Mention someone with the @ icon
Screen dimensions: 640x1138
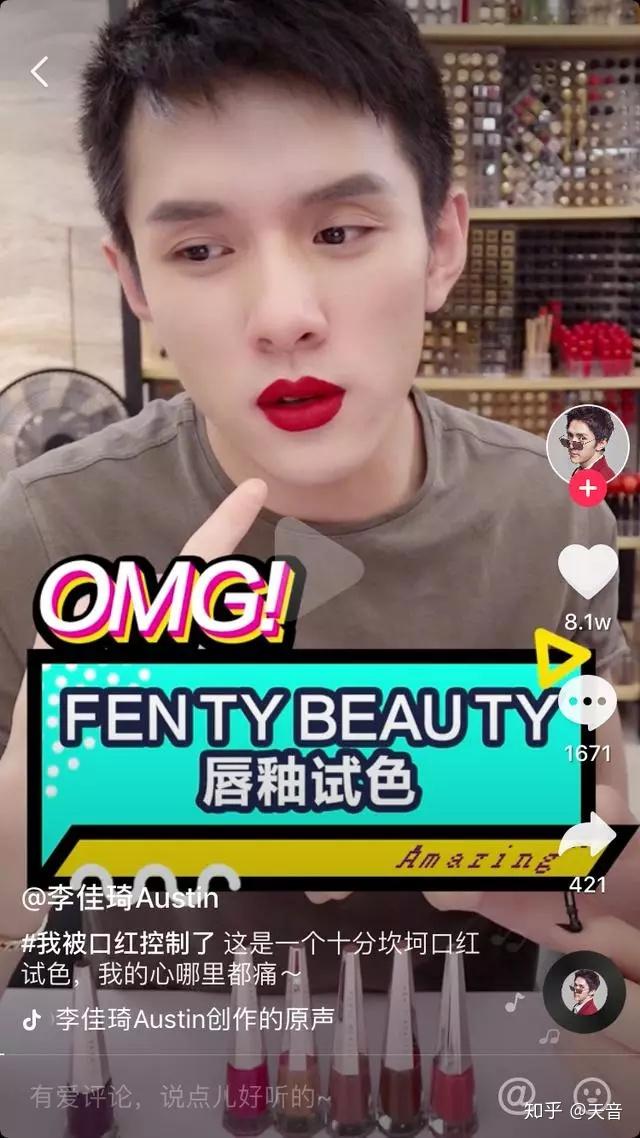tap(517, 1095)
